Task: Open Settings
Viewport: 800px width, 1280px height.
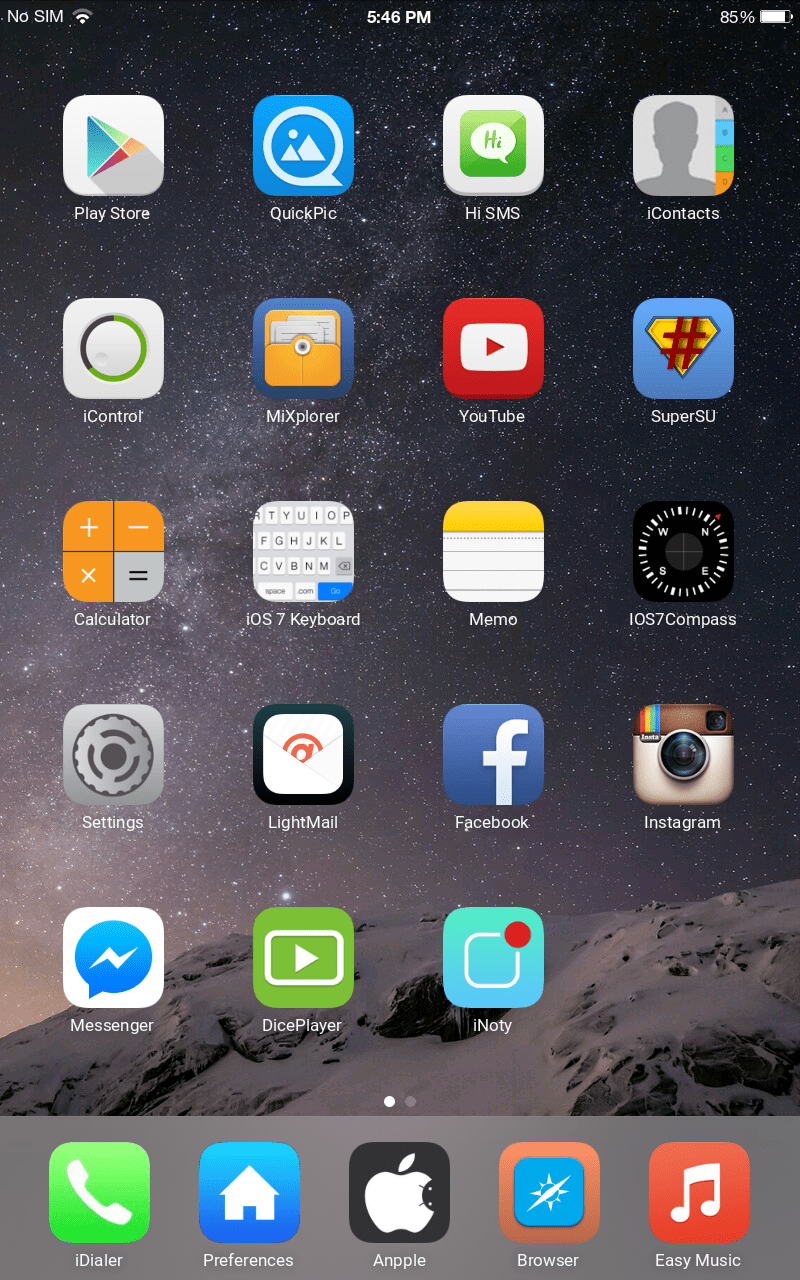Action: (113, 755)
